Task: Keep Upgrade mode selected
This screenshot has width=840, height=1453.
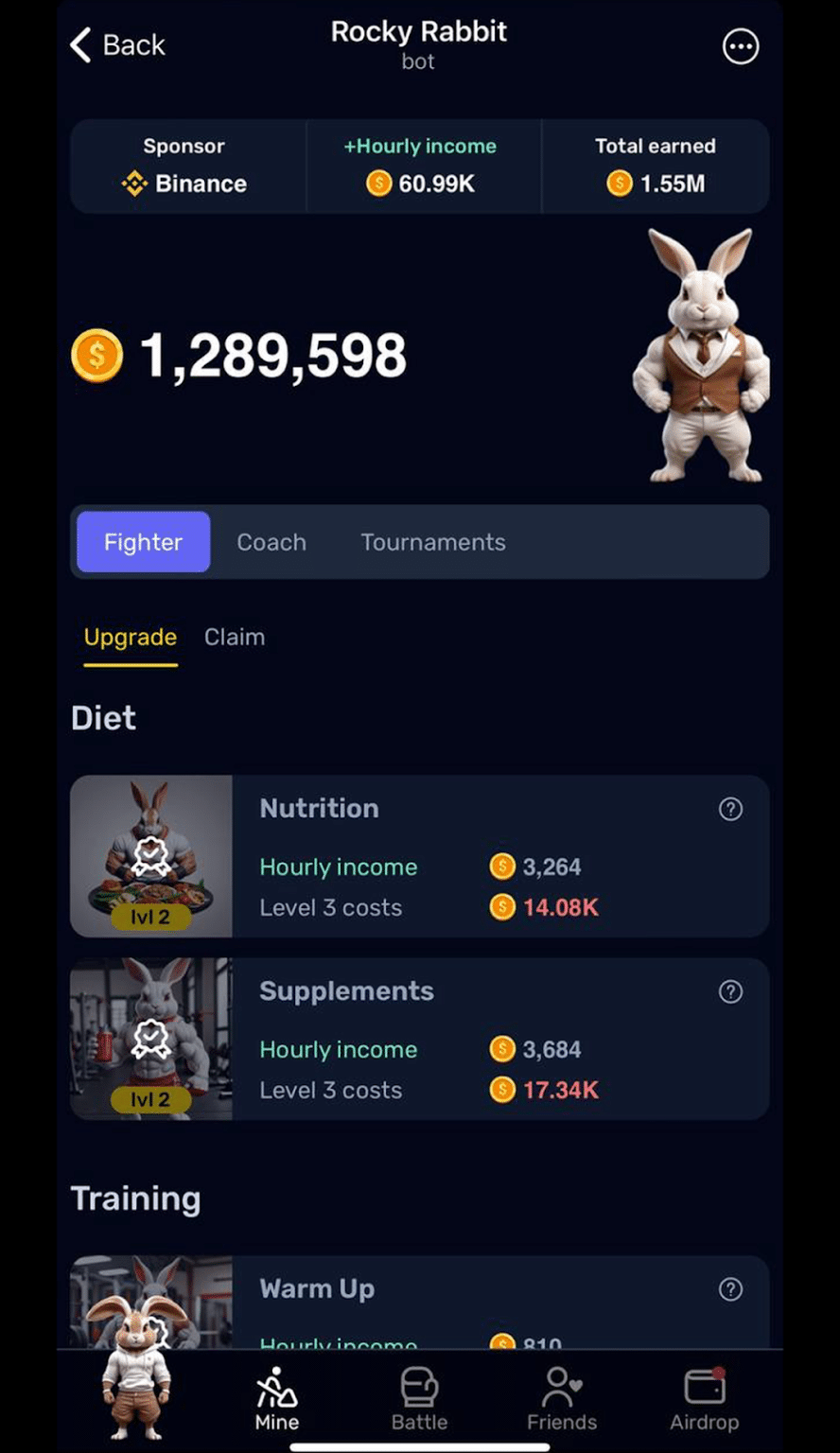Action: point(130,637)
